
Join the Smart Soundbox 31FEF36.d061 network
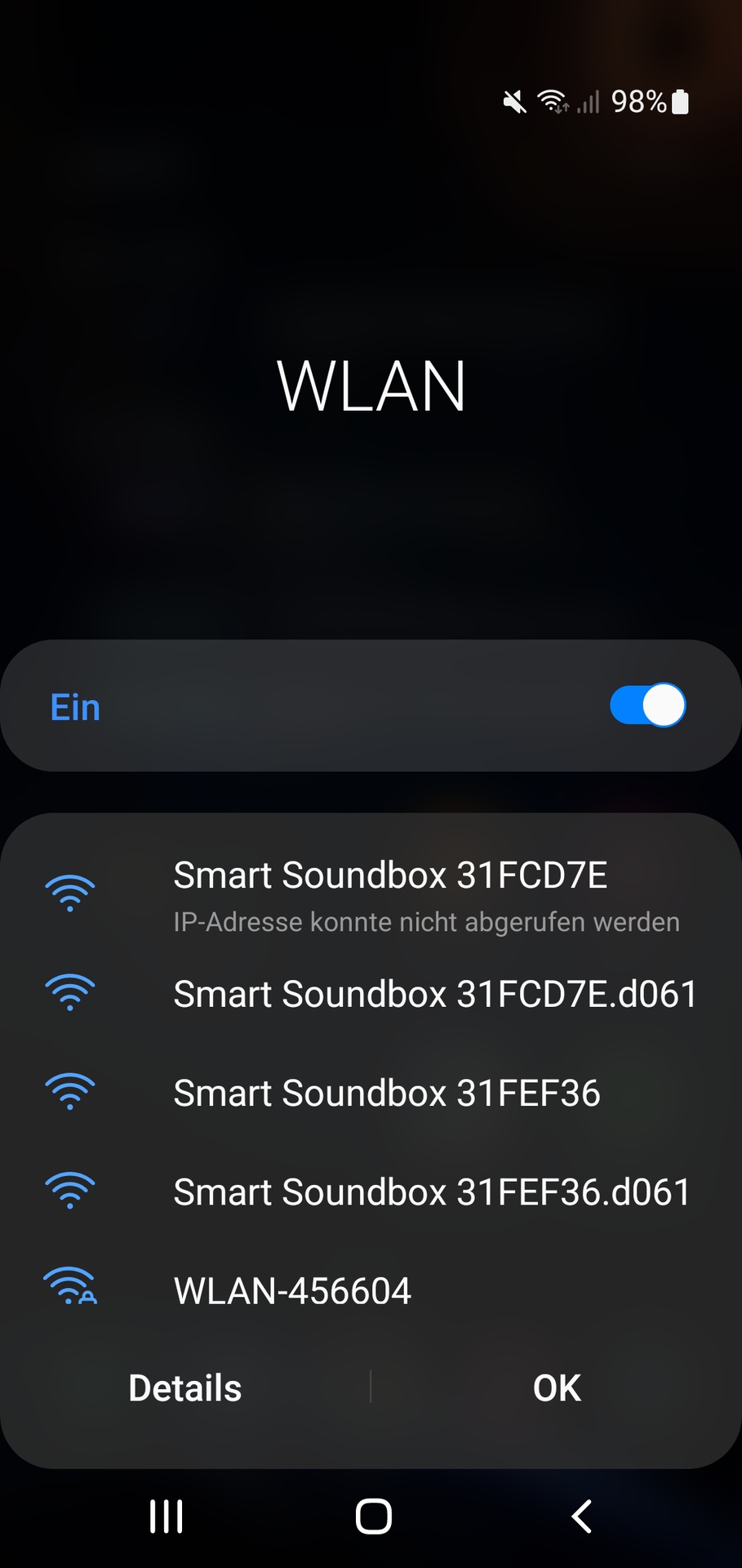point(431,1192)
